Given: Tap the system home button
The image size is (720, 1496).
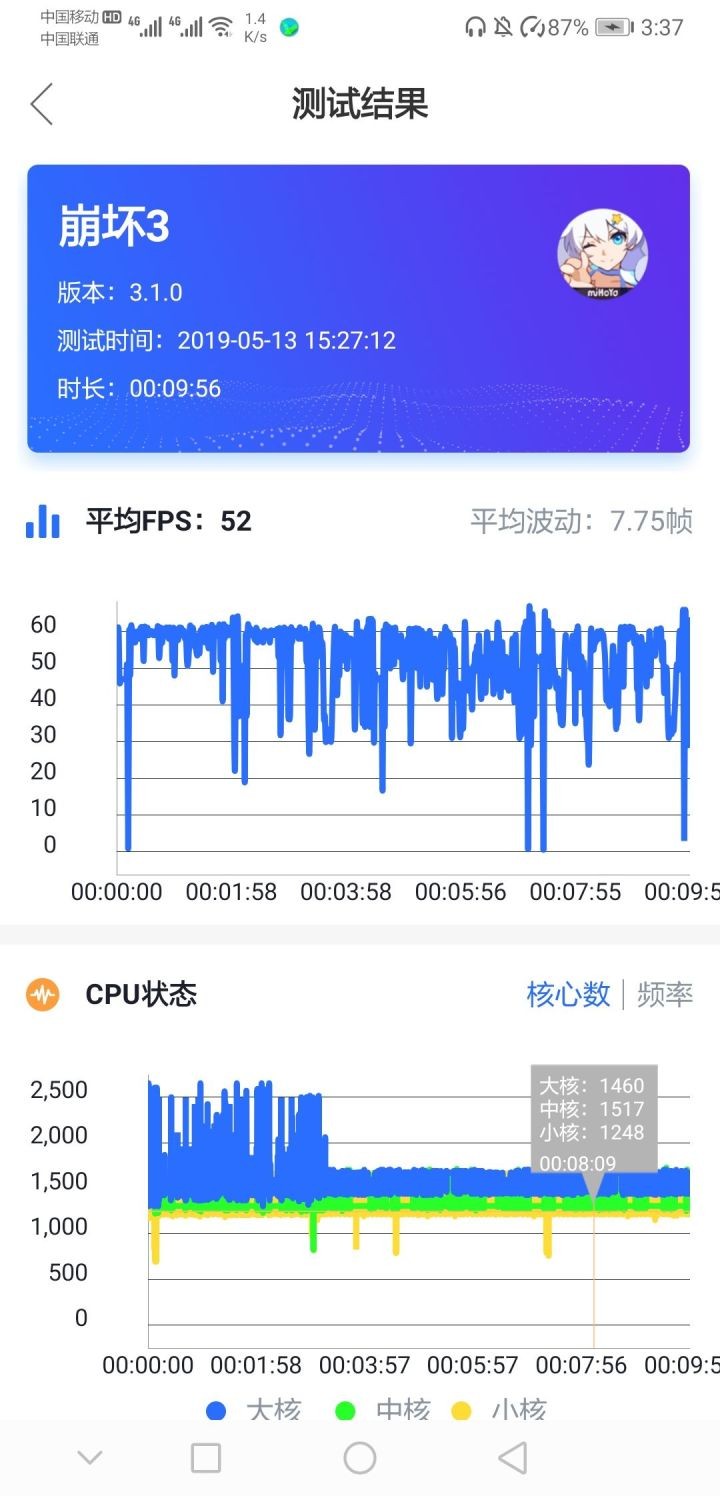Looking at the screenshot, I should point(359,1458).
